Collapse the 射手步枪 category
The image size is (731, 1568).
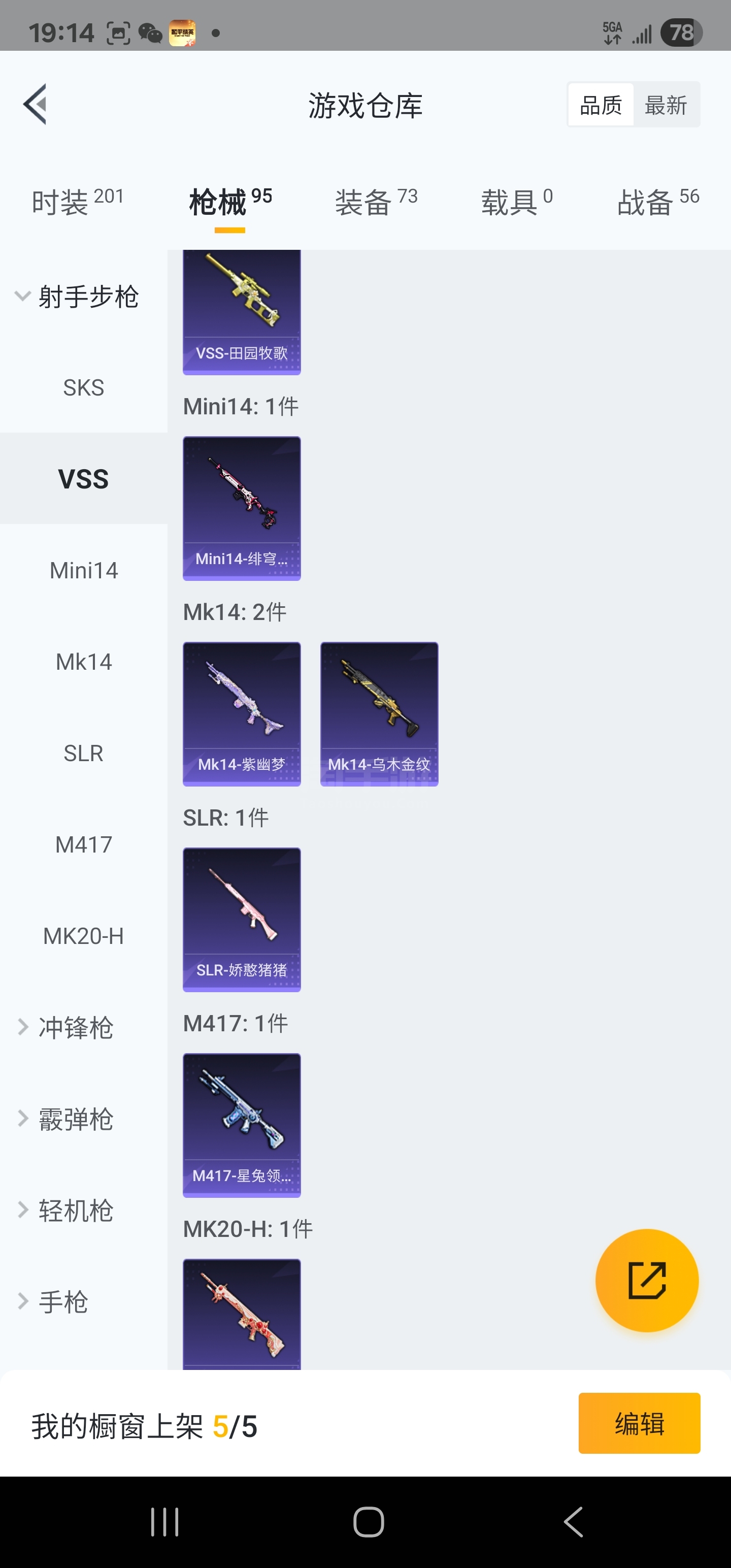tap(77, 297)
